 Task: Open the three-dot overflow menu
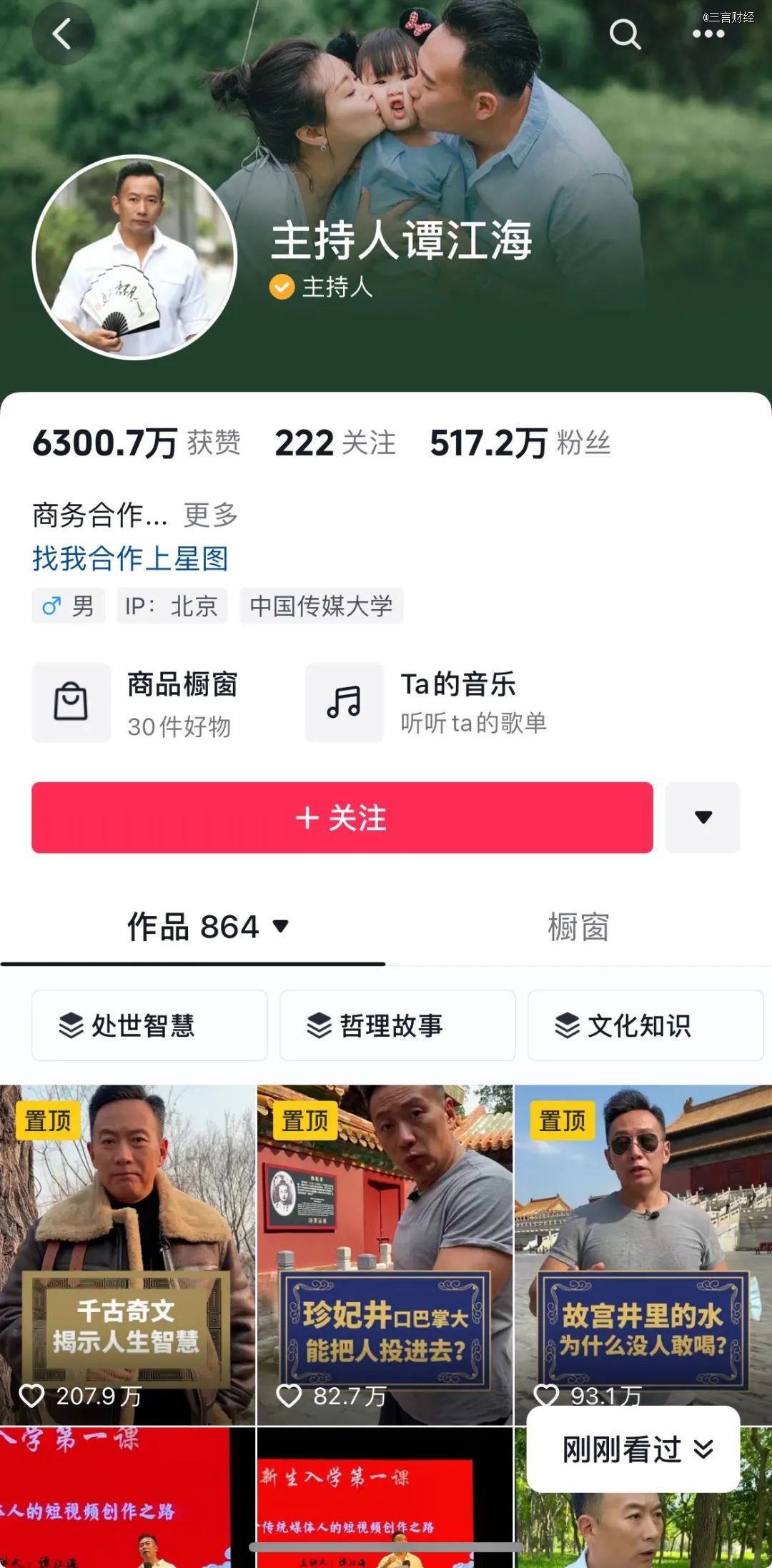click(708, 34)
